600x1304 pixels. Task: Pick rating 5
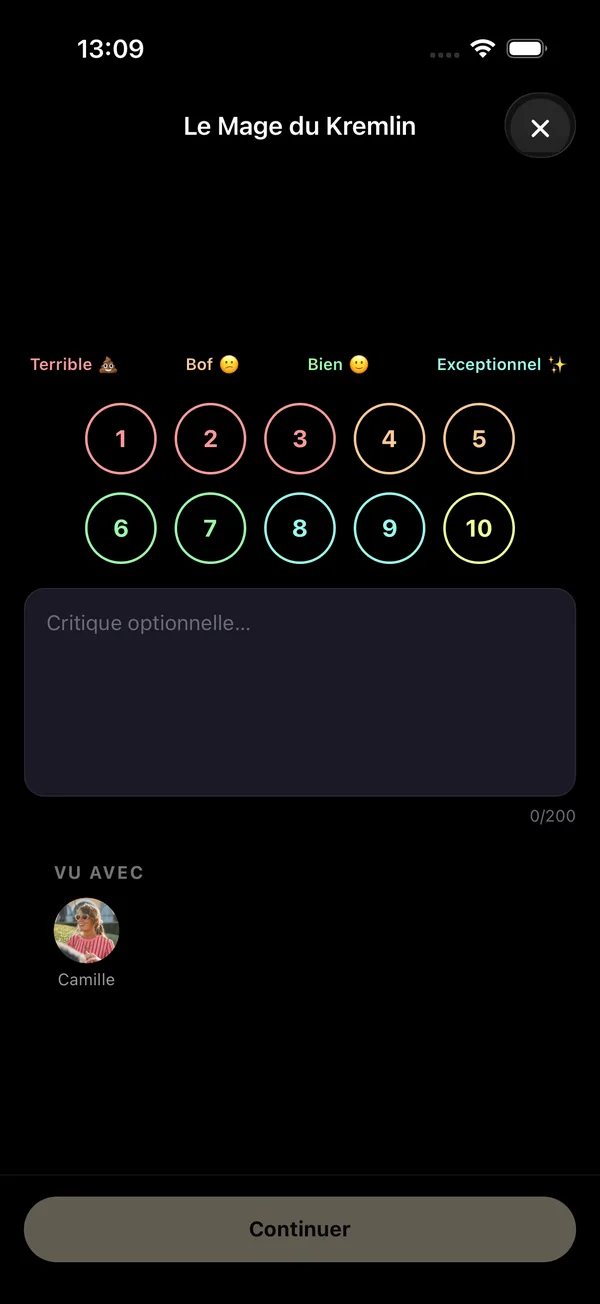pos(479,439)
